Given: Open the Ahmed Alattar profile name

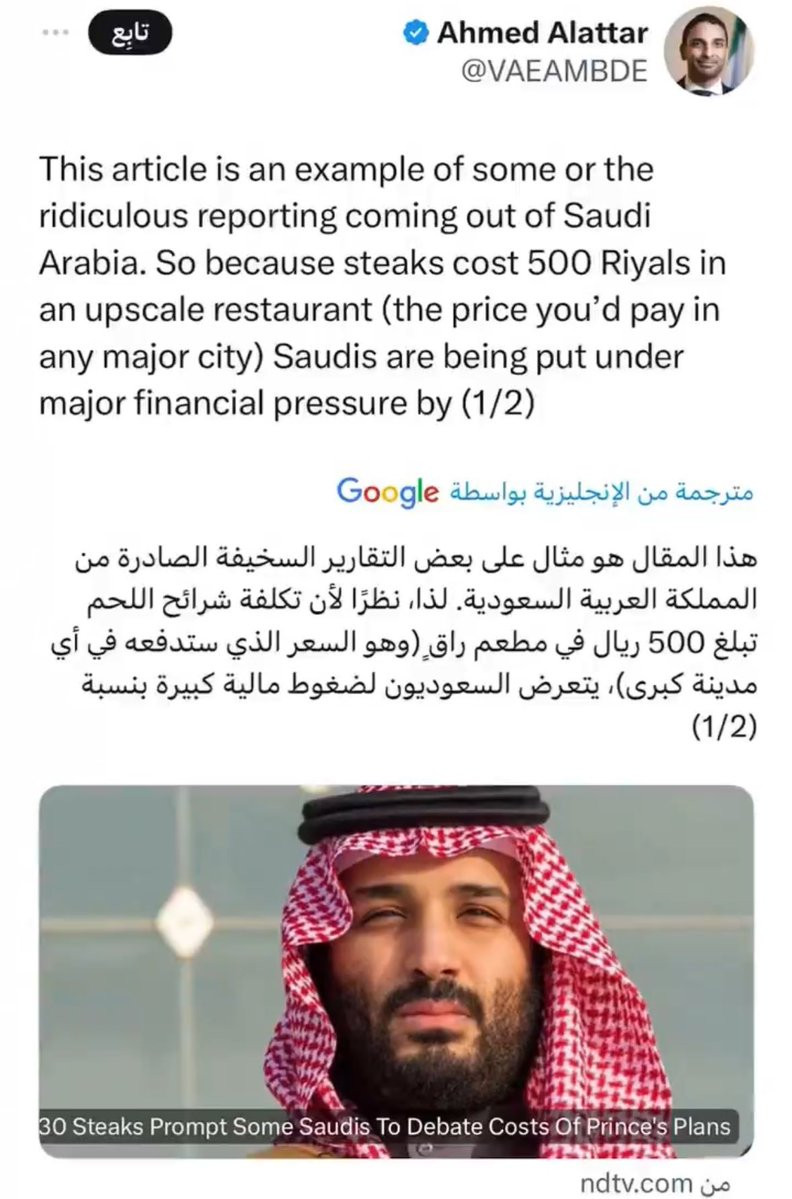Looking at the screenshot, I should (x=541, y=33).
